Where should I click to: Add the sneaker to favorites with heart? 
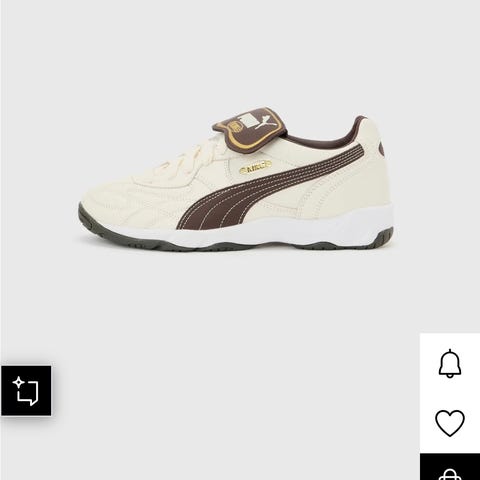pos(450,423)
